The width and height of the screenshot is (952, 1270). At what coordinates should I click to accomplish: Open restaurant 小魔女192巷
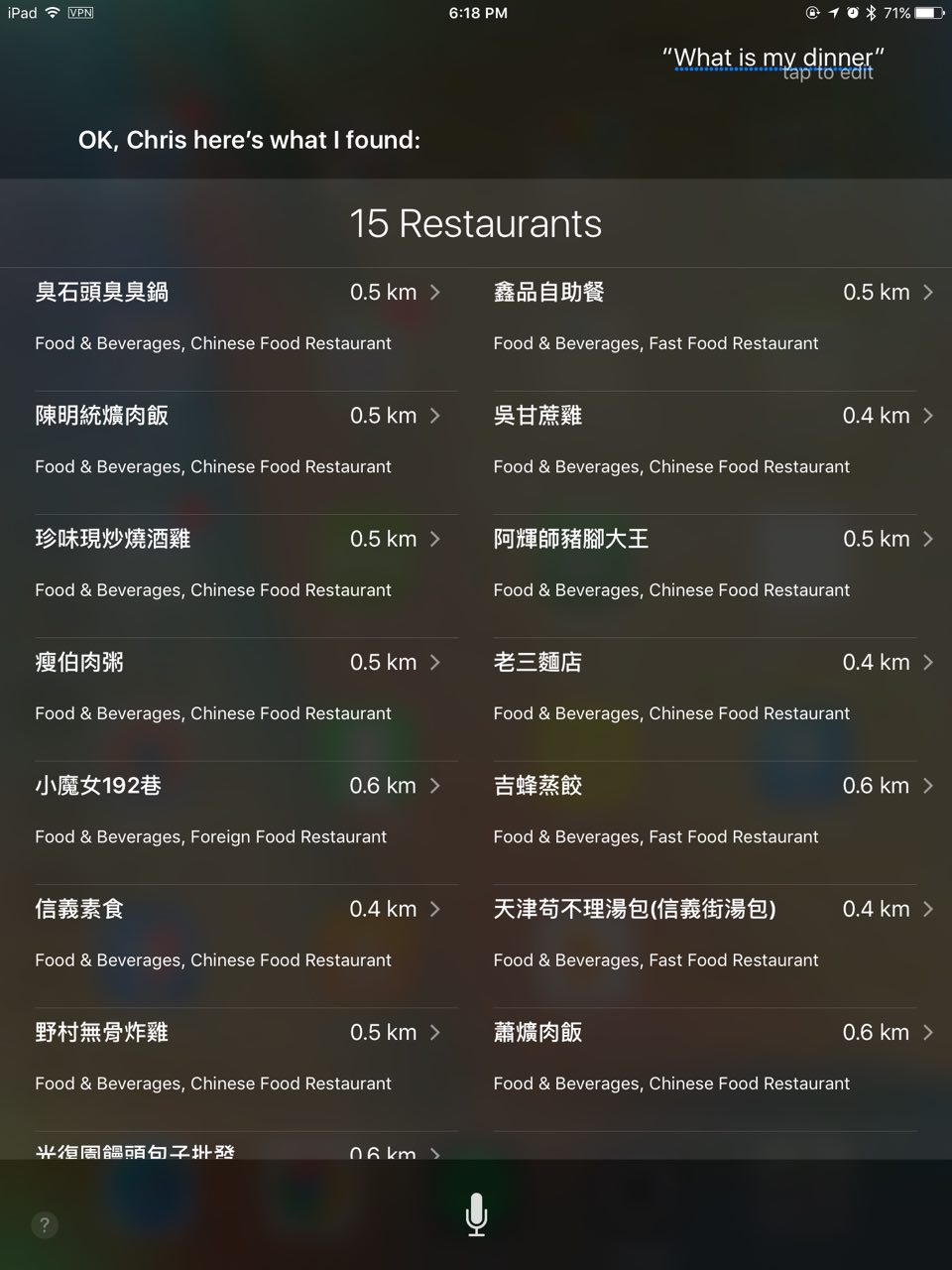(x=238, y=810)
